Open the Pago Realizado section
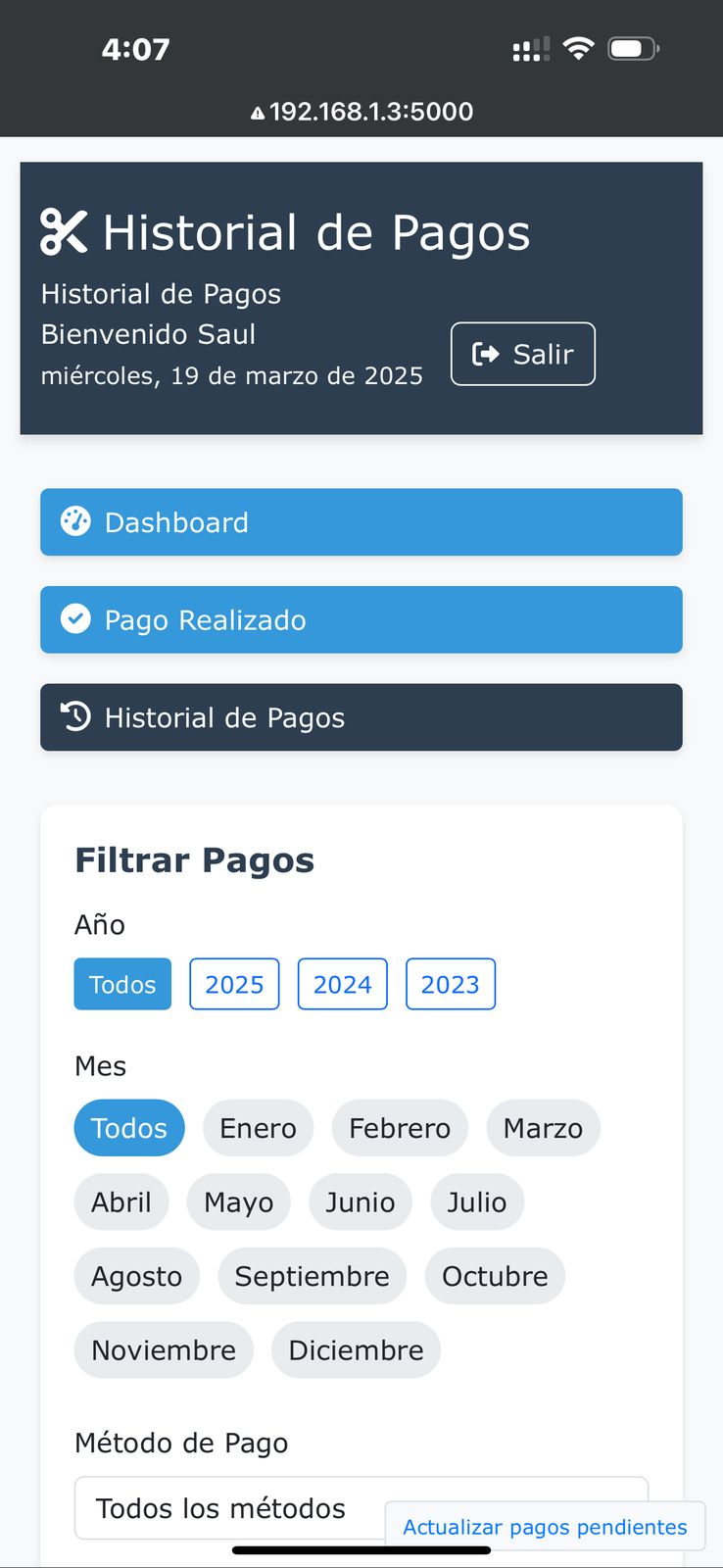This screenshot has height=1568, width=723. [361, 619]
